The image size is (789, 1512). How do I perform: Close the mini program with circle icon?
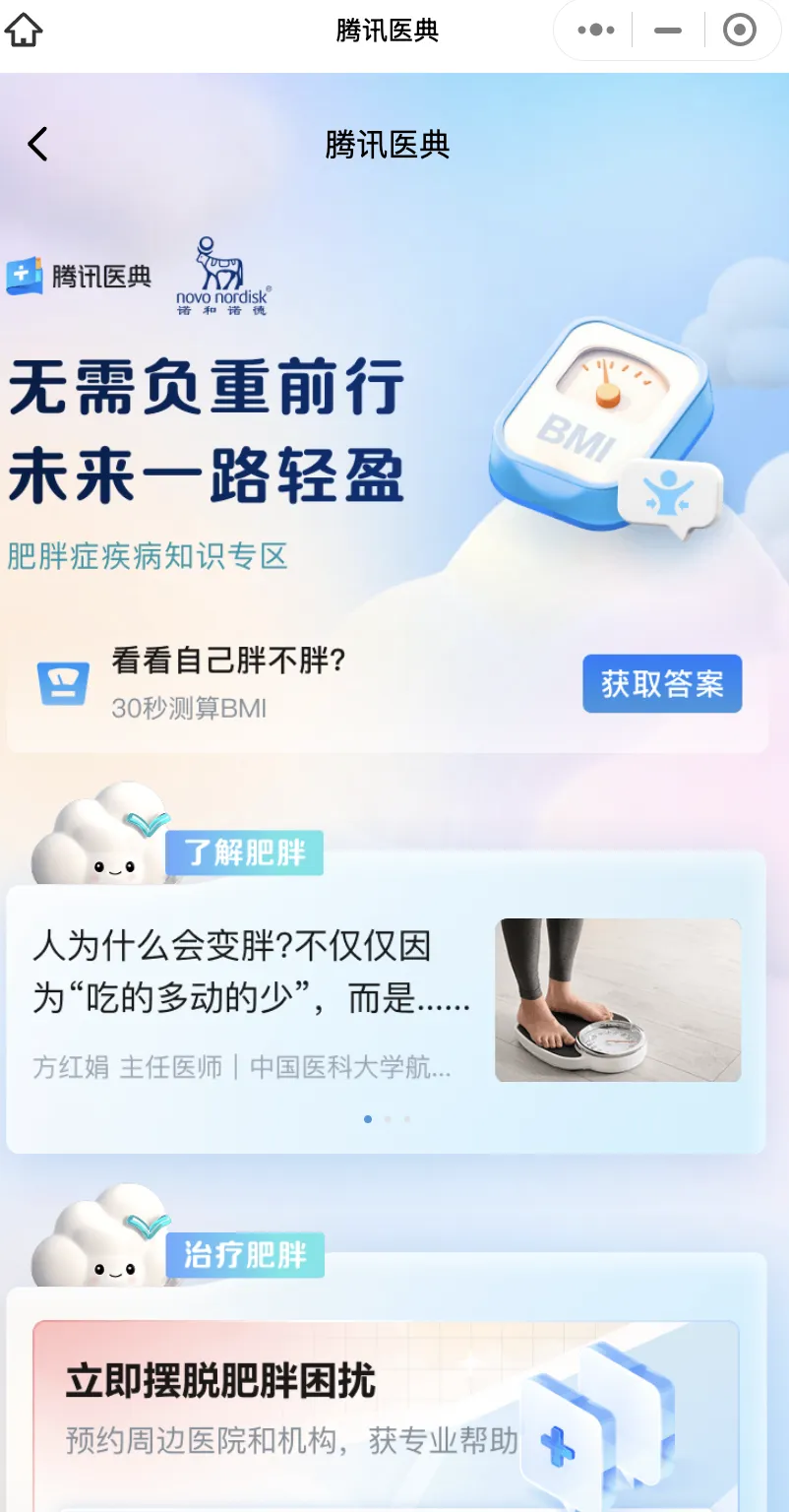739,31
